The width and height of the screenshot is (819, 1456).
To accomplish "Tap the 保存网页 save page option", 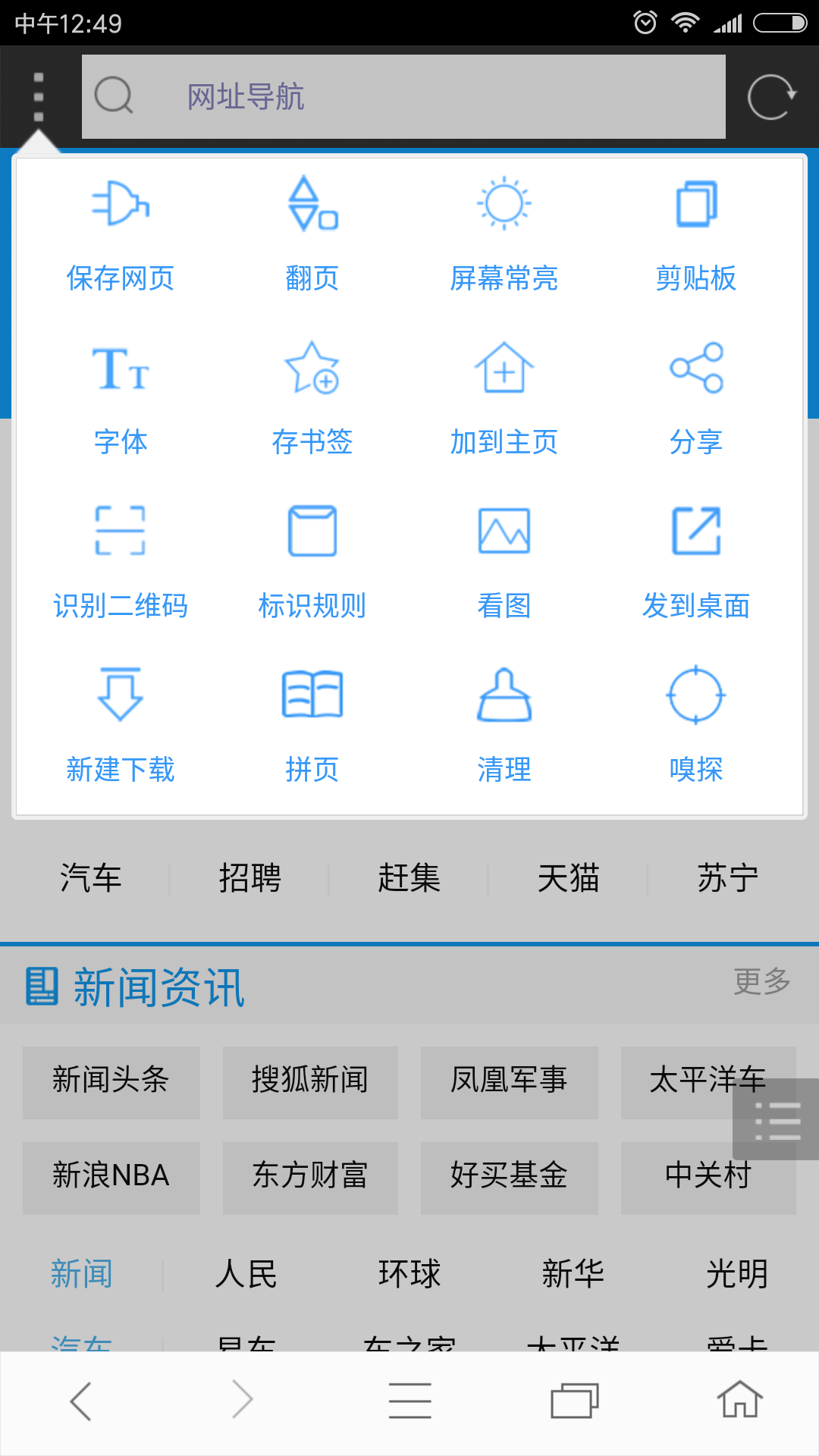I will click(120, 235).
